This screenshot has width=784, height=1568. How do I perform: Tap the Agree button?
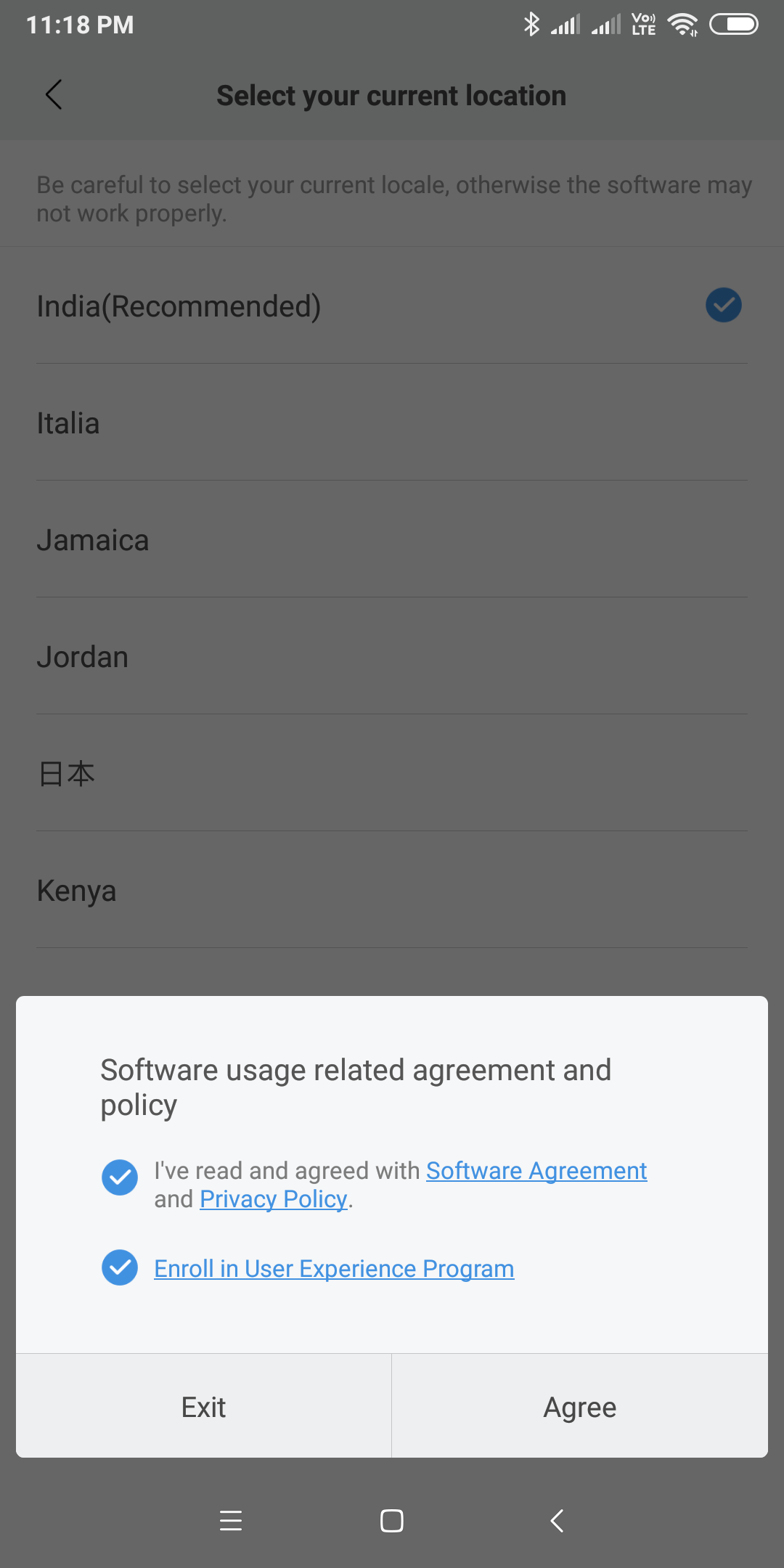coord(579,1407)
